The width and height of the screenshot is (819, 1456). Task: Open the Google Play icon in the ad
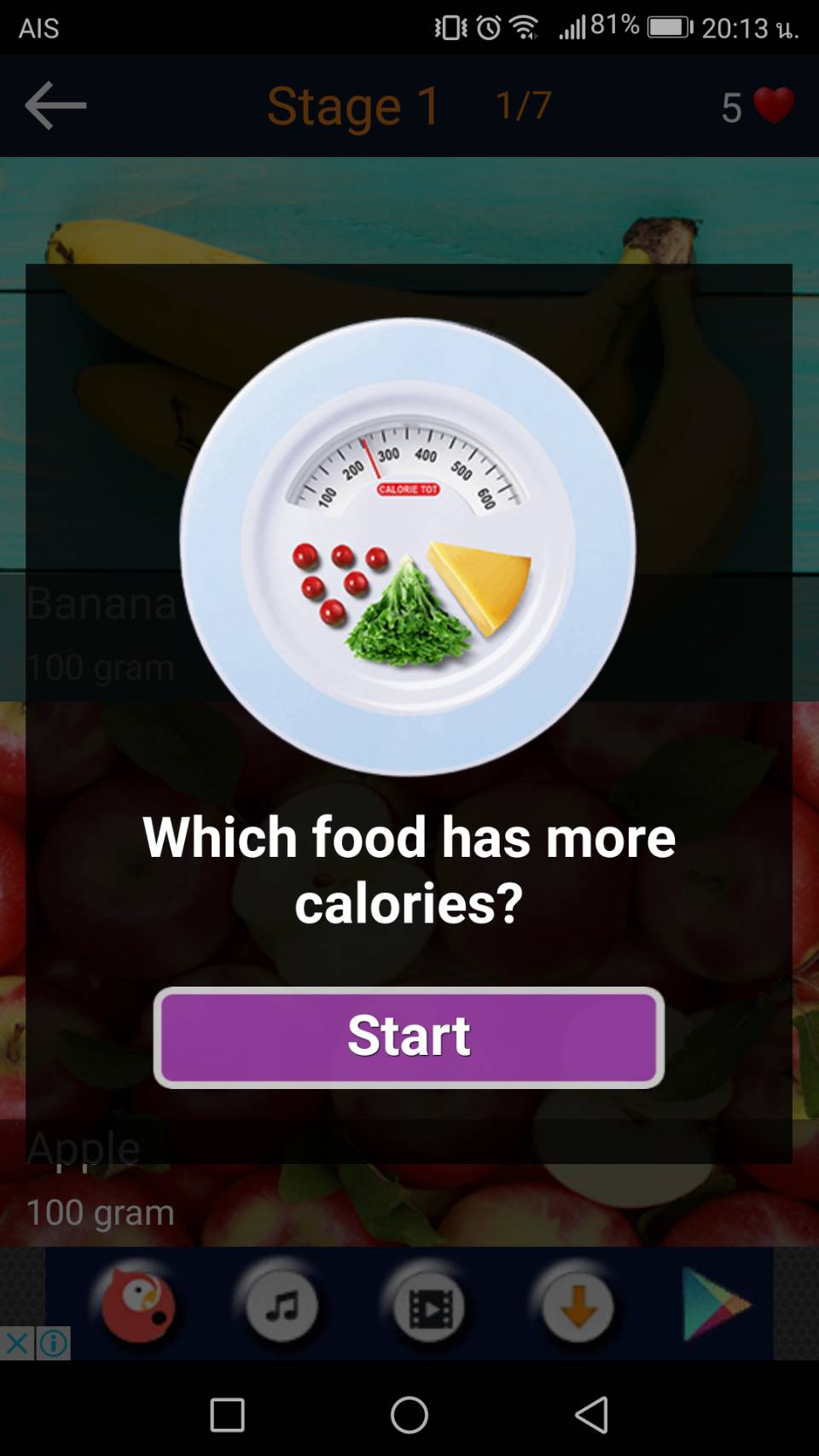pyautogui.click(x=717, y=1305)
